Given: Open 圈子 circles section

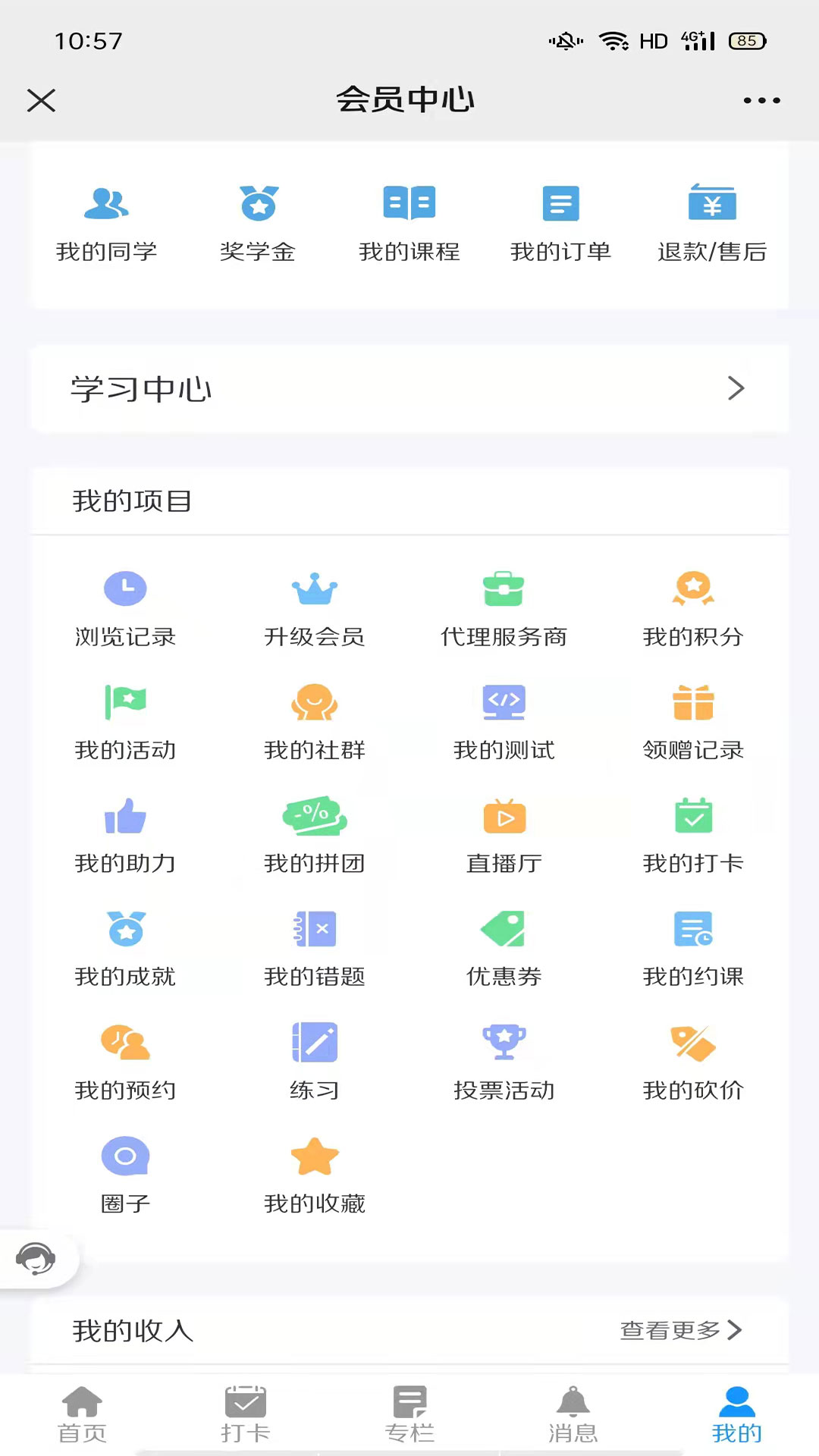Looking at the screenshot, I should coord(125,1175).
